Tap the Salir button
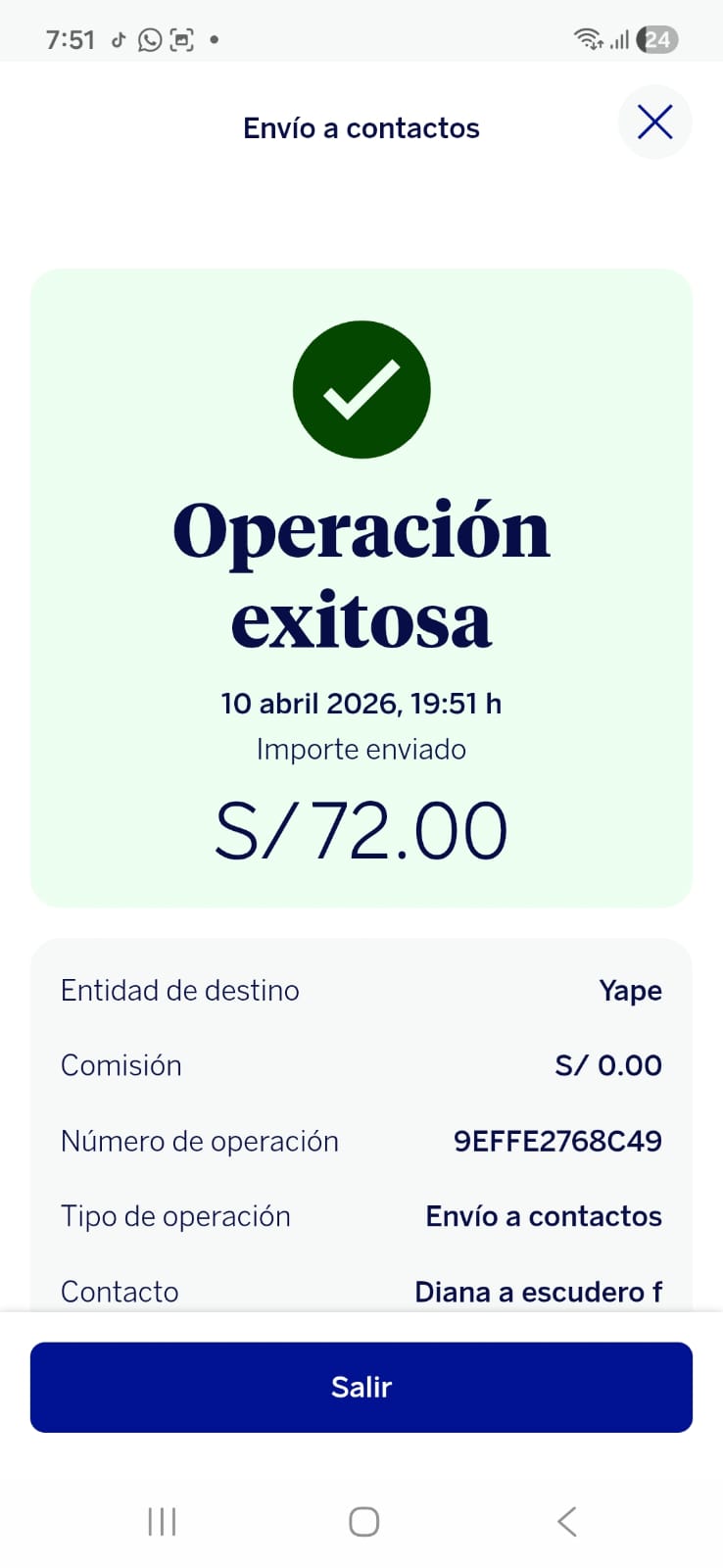 tap(361, 1387)
